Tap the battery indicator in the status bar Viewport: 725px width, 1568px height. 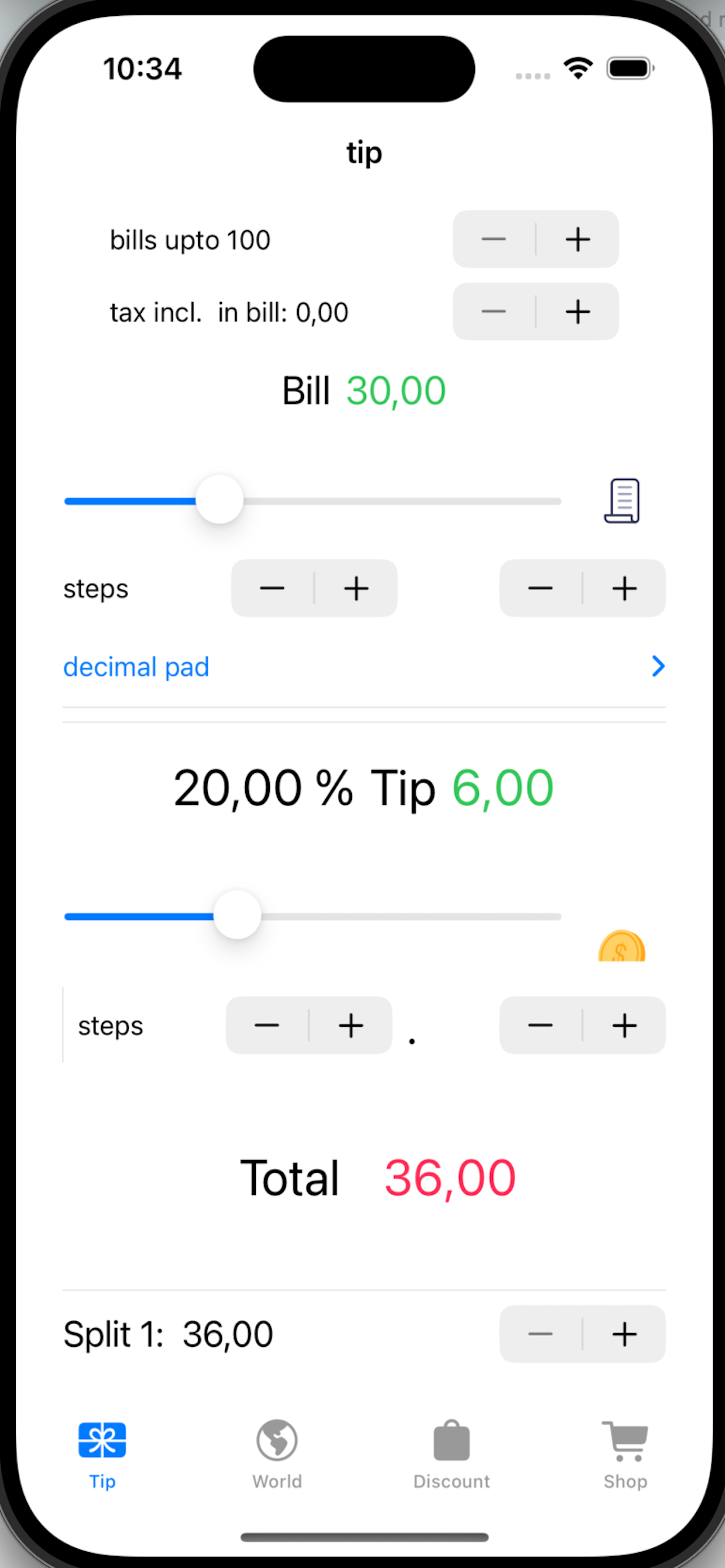630,68
